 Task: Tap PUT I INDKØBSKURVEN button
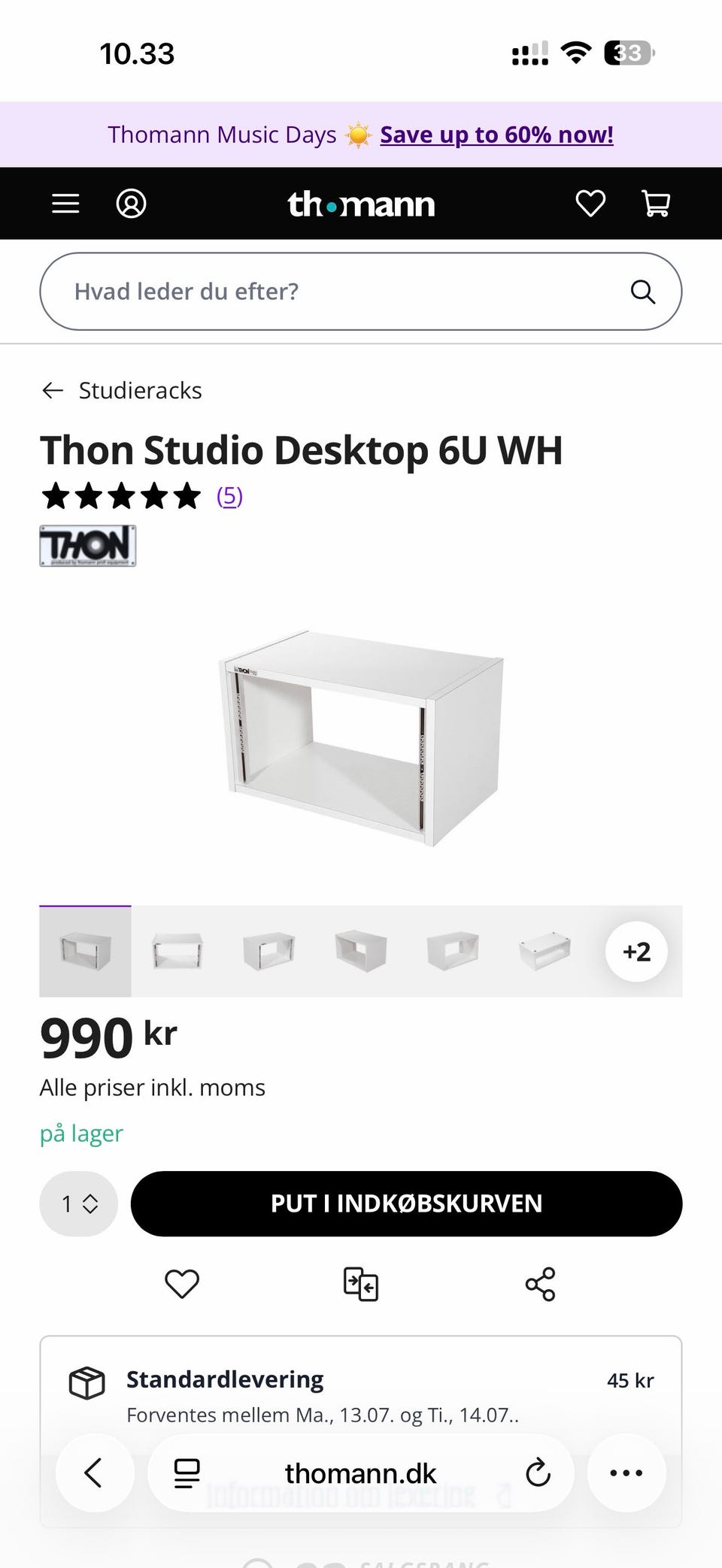point(406,1203)
